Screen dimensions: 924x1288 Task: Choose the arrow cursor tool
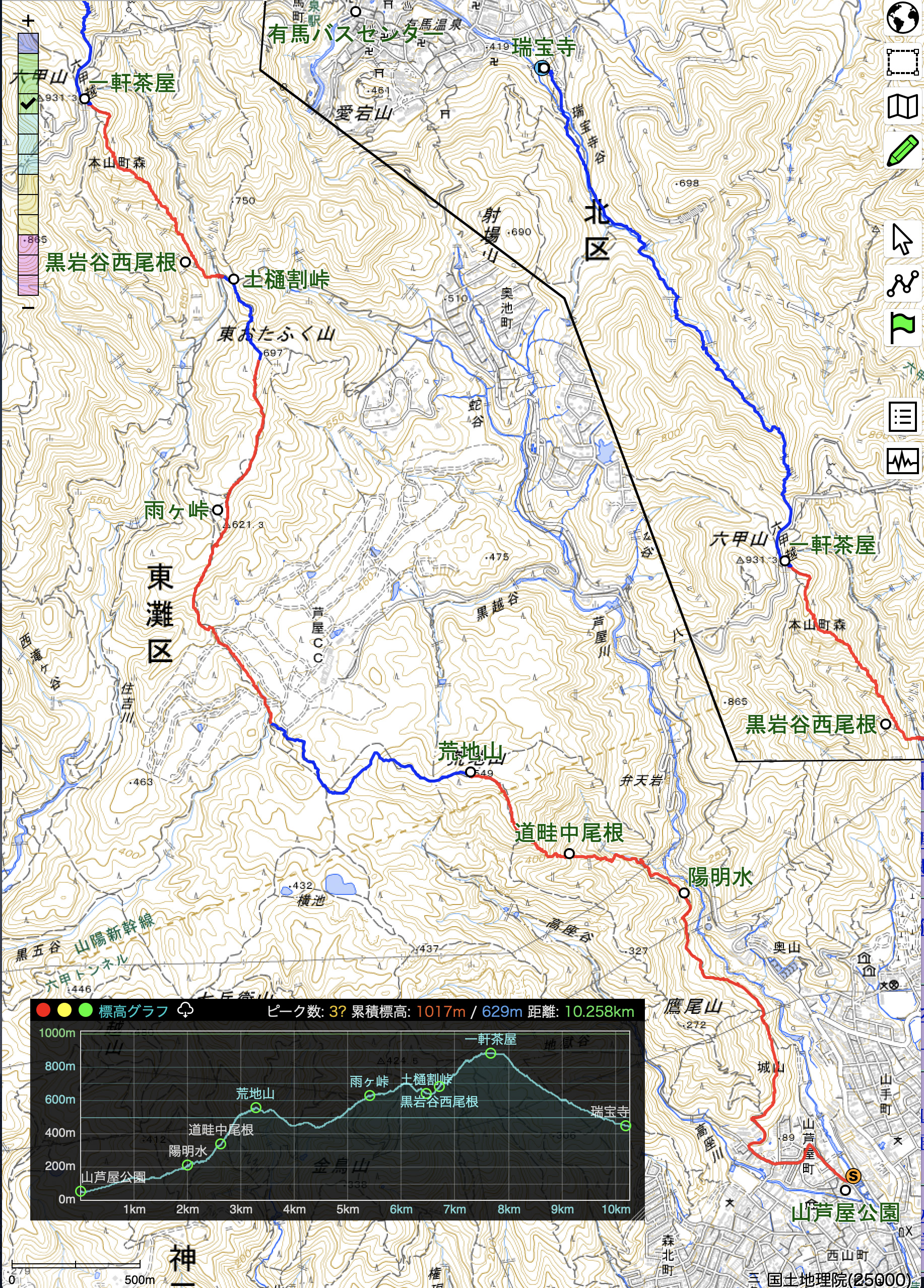tap(902, 239)
